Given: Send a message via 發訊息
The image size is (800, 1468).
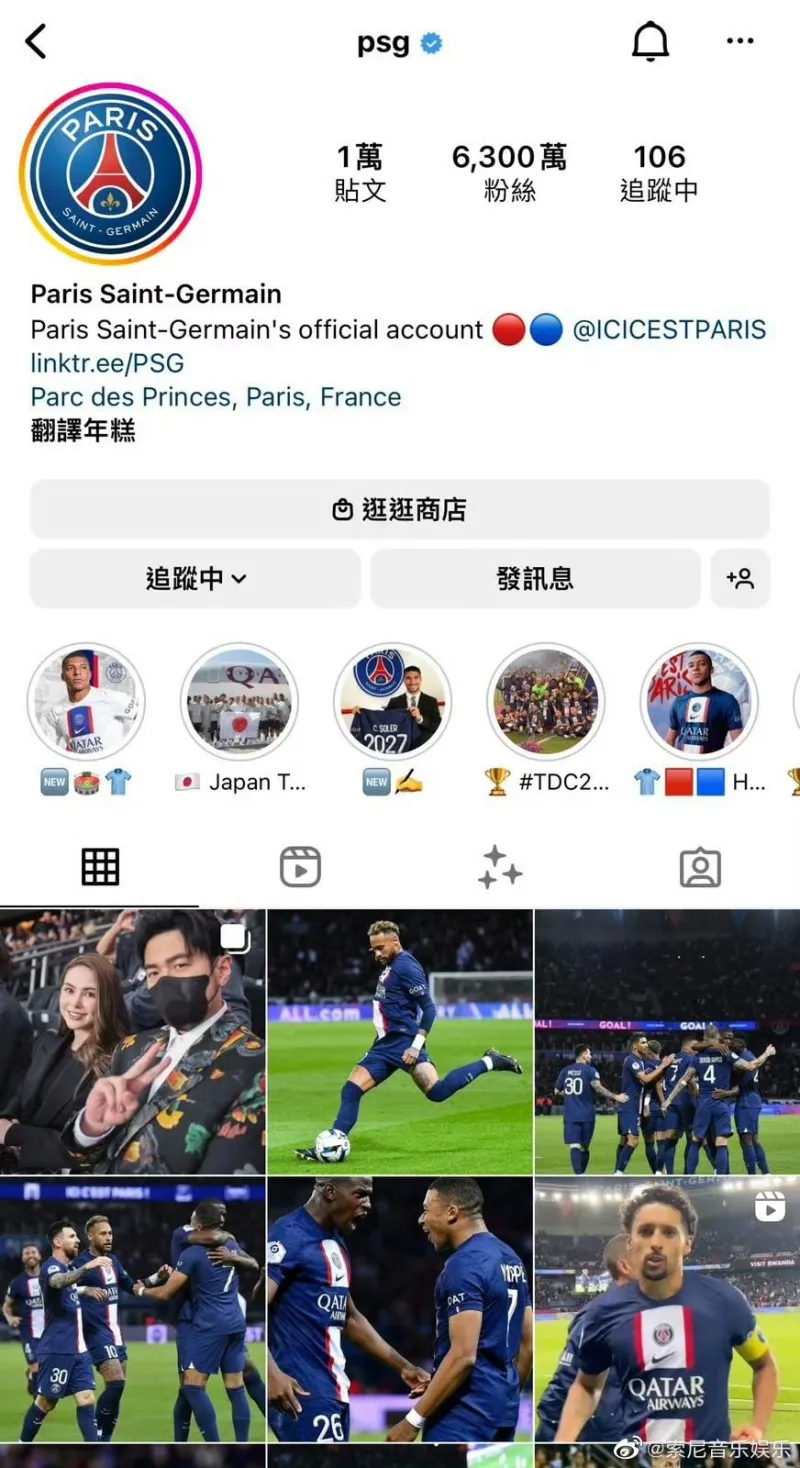Looking at the screenshot, I should (535, 578).
